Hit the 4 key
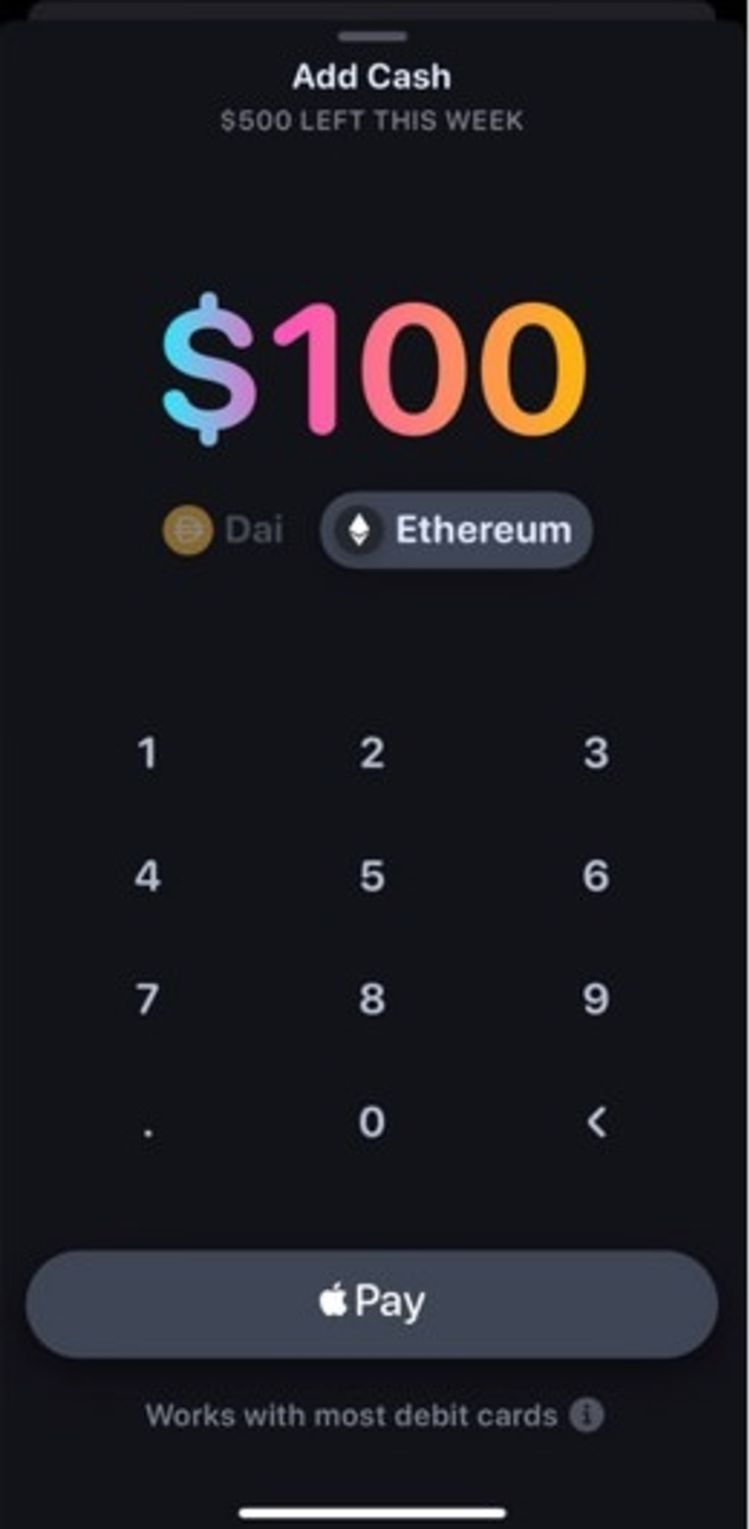 coord(147,877)
